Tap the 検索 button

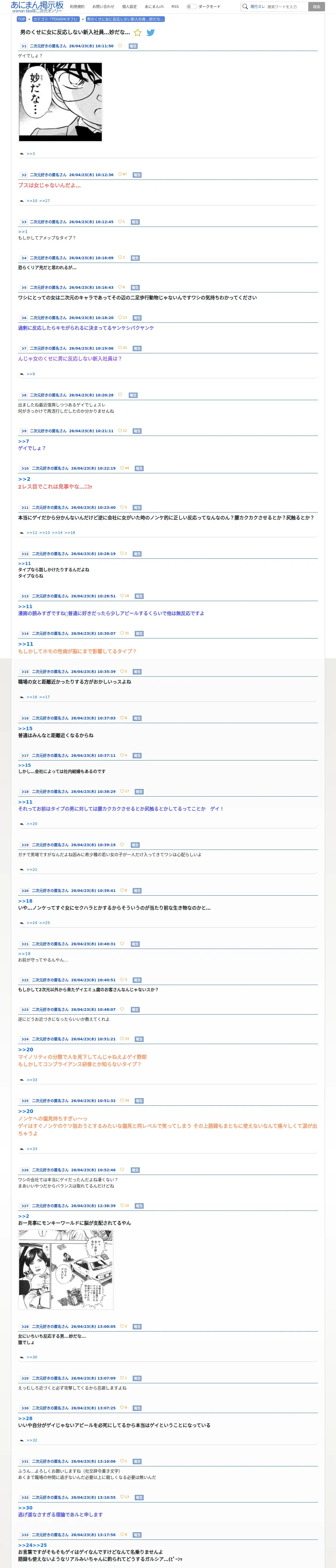tap(316, 7)
